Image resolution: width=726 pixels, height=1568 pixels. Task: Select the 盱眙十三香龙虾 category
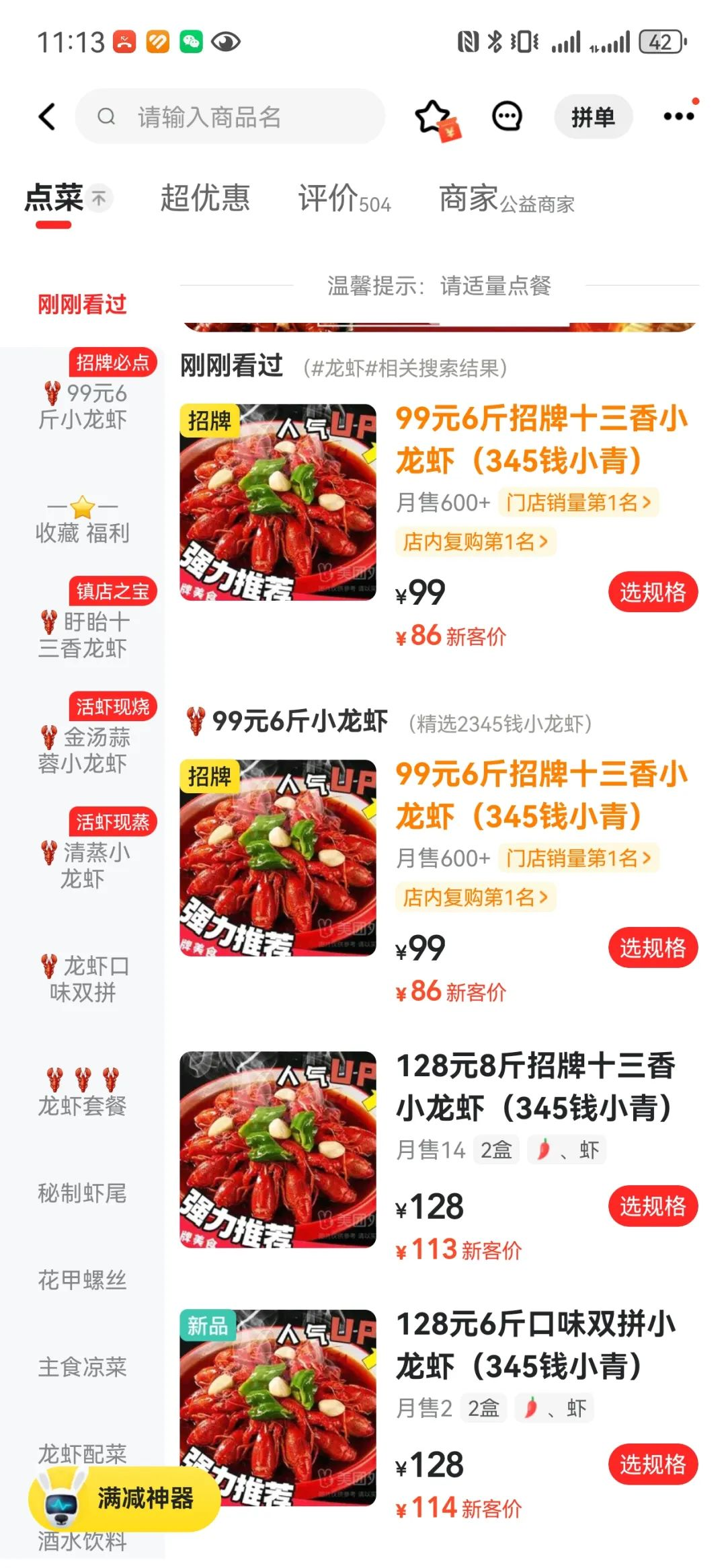(83, 634)
